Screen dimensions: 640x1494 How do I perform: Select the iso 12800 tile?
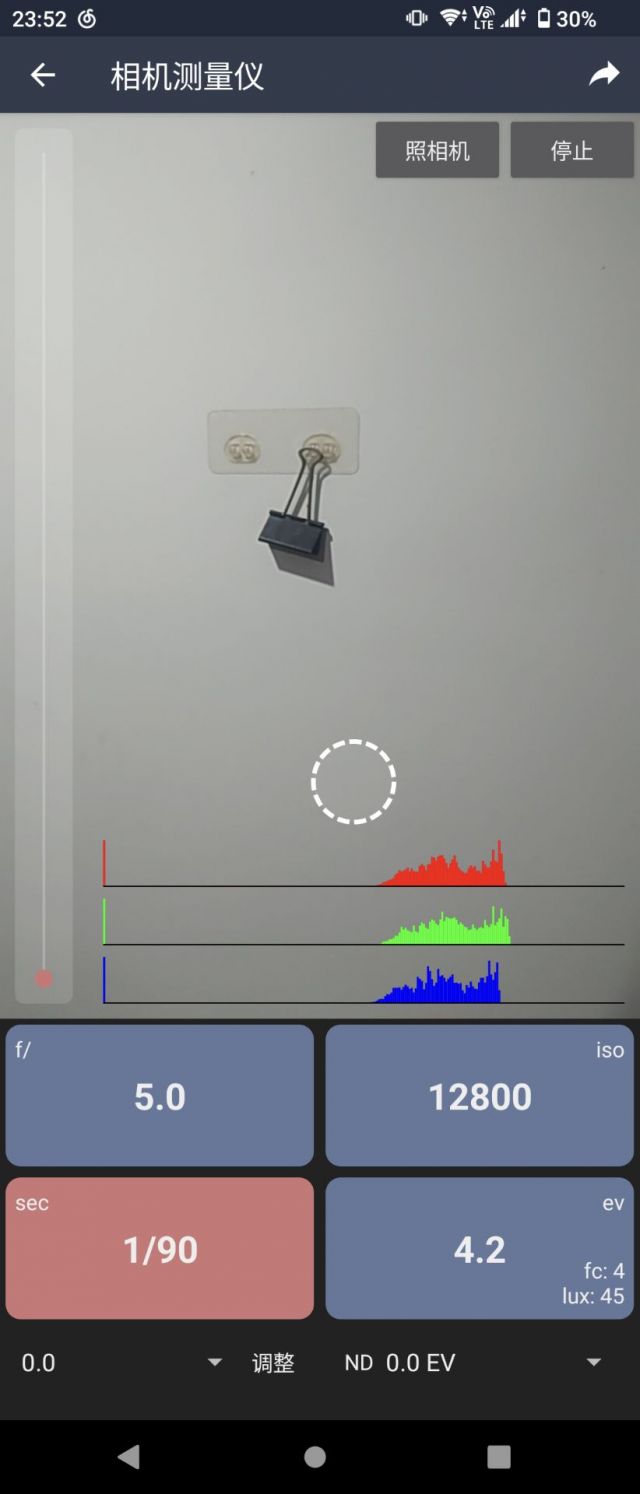480,1095
